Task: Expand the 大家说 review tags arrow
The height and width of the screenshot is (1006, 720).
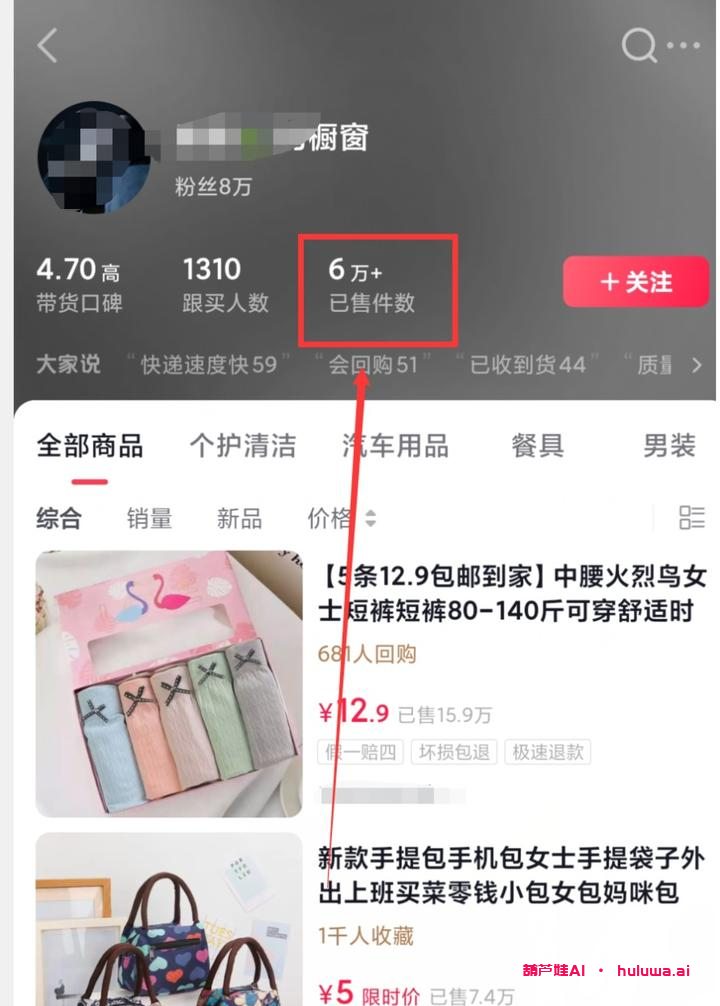Action: point(697,366)
